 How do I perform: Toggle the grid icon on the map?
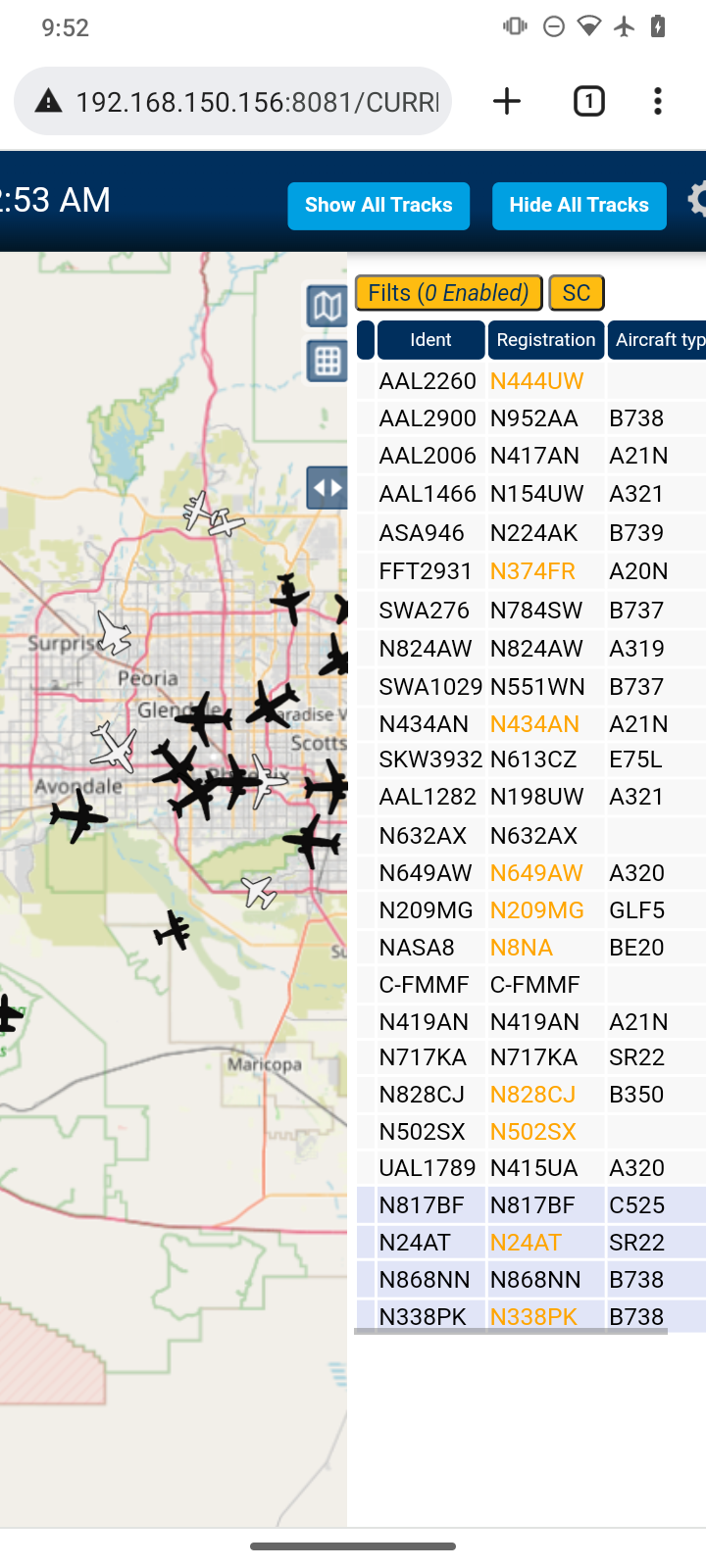[327, 362]
